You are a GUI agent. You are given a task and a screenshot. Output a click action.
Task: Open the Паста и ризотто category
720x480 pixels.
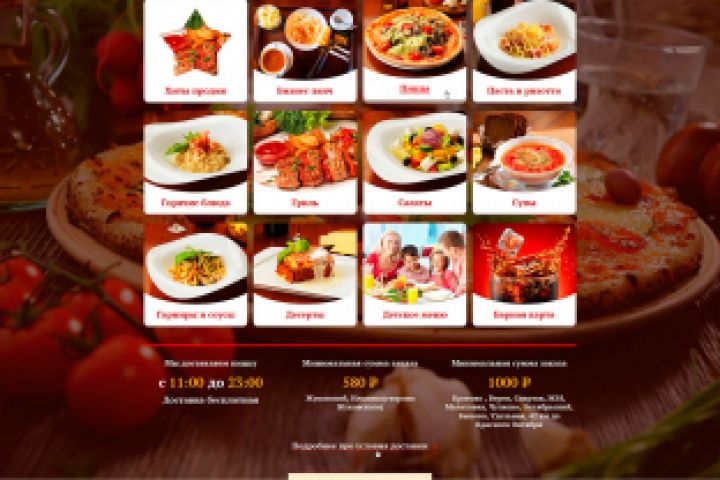(524, 50)
